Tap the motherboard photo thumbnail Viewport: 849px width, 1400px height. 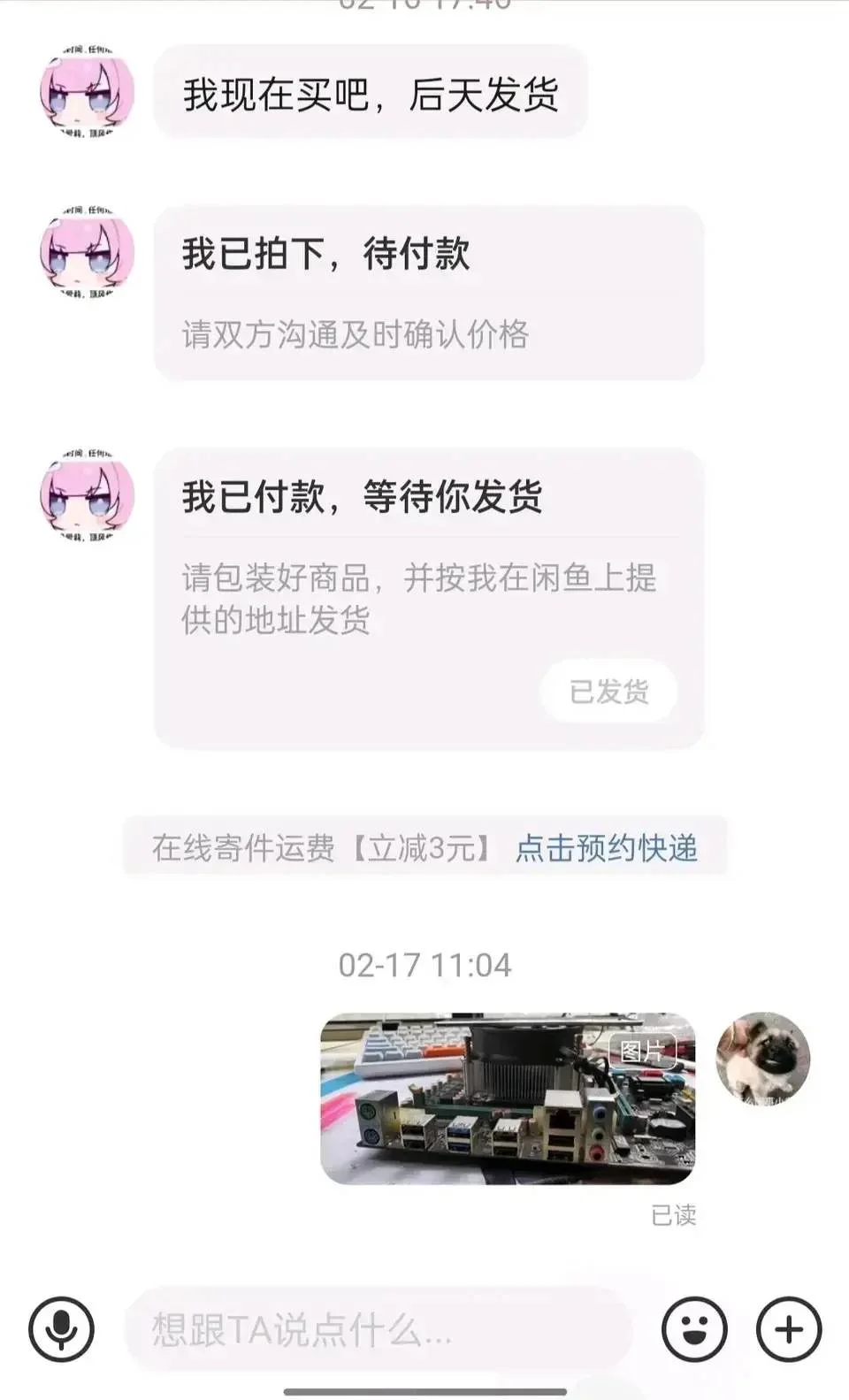(504, 1101)
